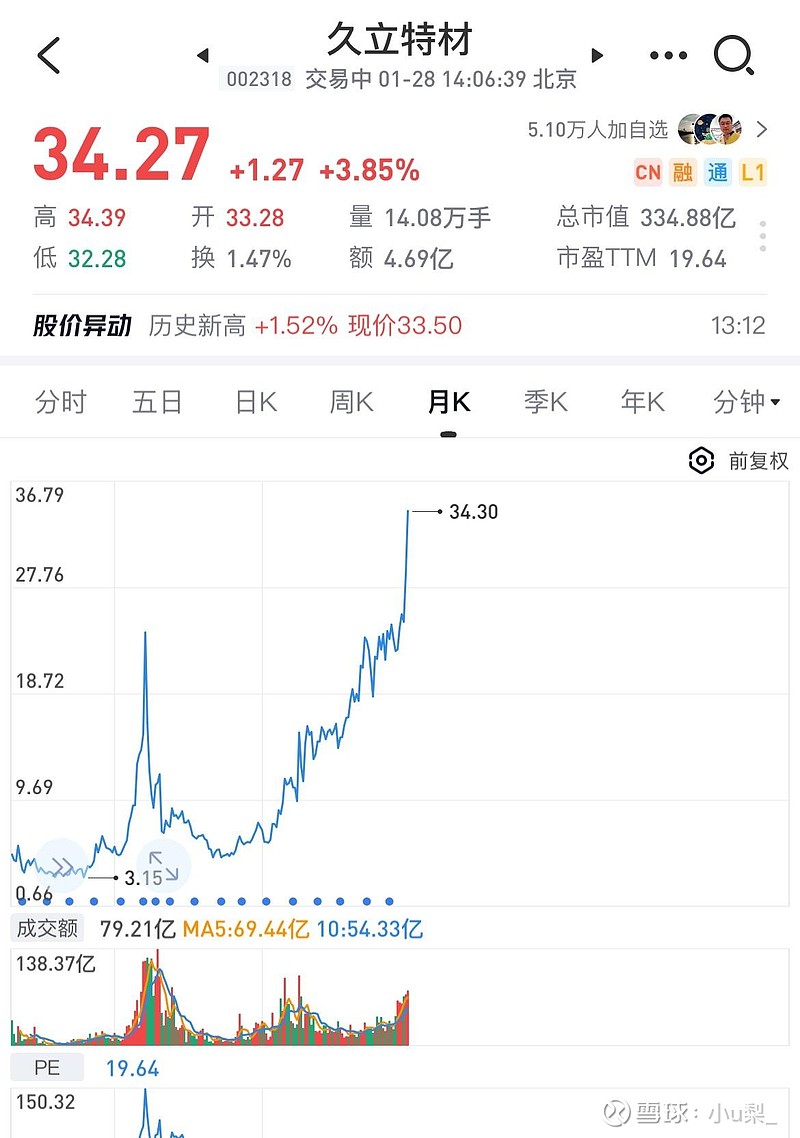Show the 季K chart tab
This screenshot has height=1138, width=800.
click(545, 402)
